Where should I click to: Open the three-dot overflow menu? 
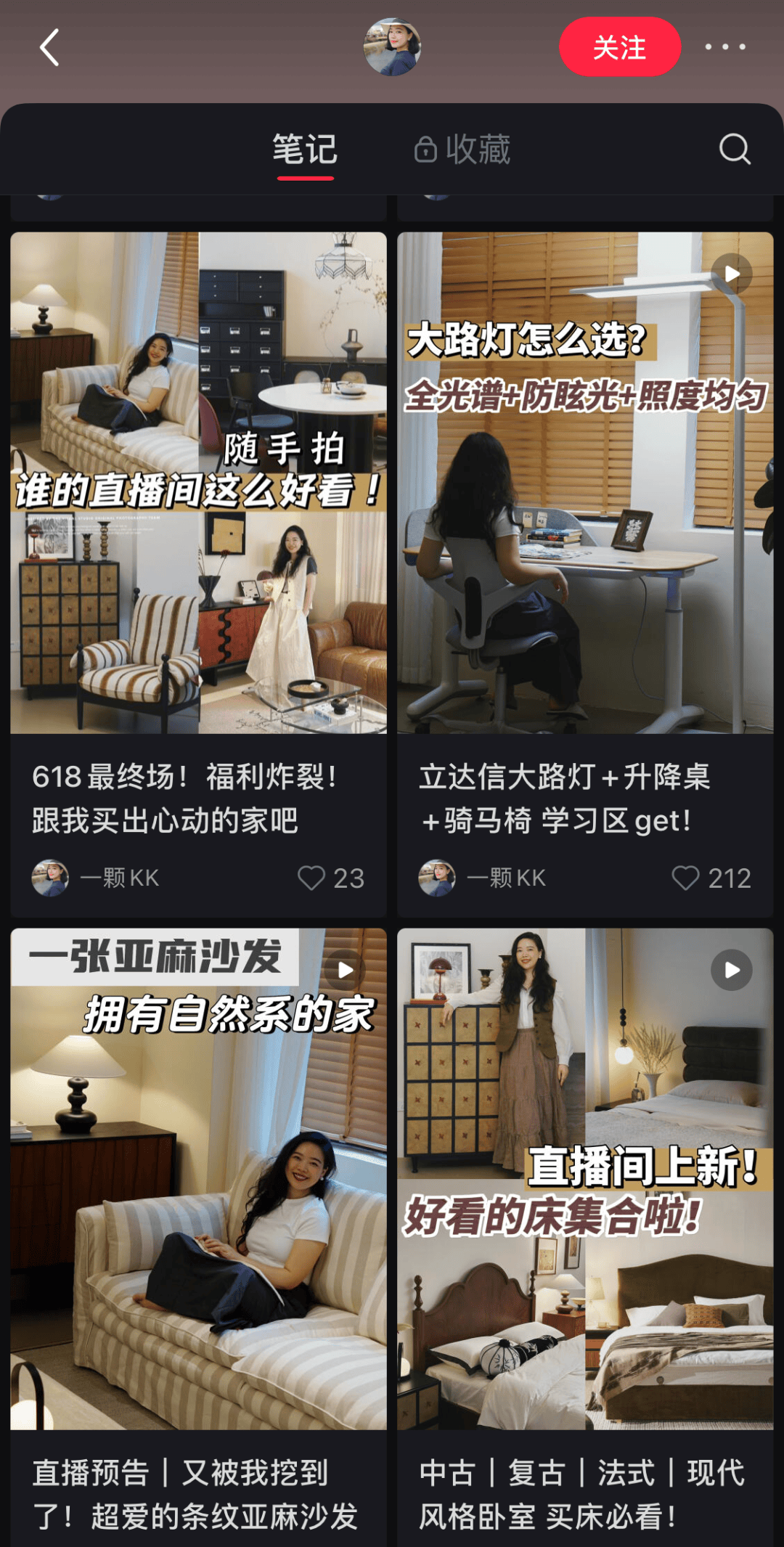point(725,47)
